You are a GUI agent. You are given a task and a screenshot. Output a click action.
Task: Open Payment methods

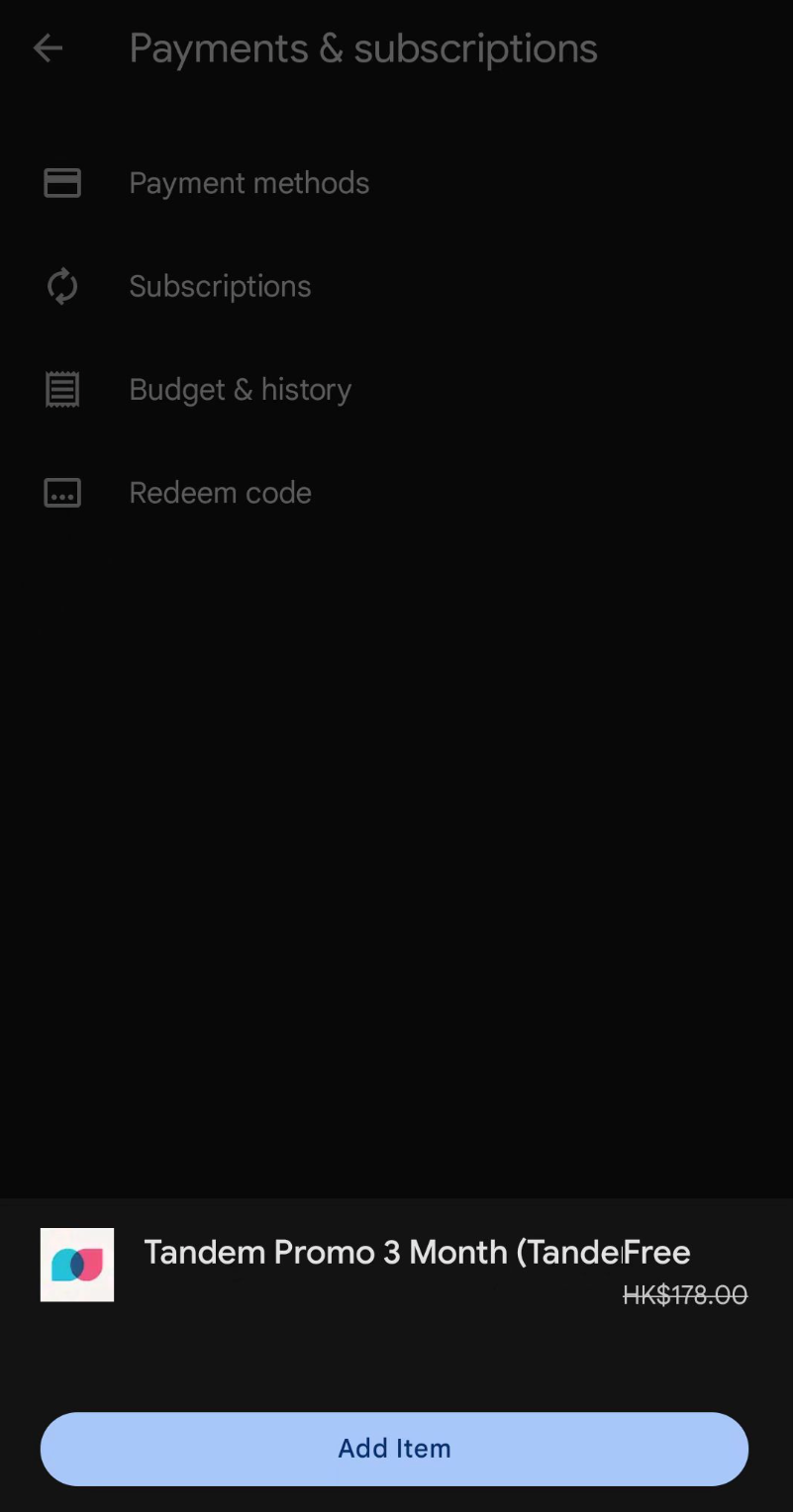pyautogui.click(x=397, y=183)
